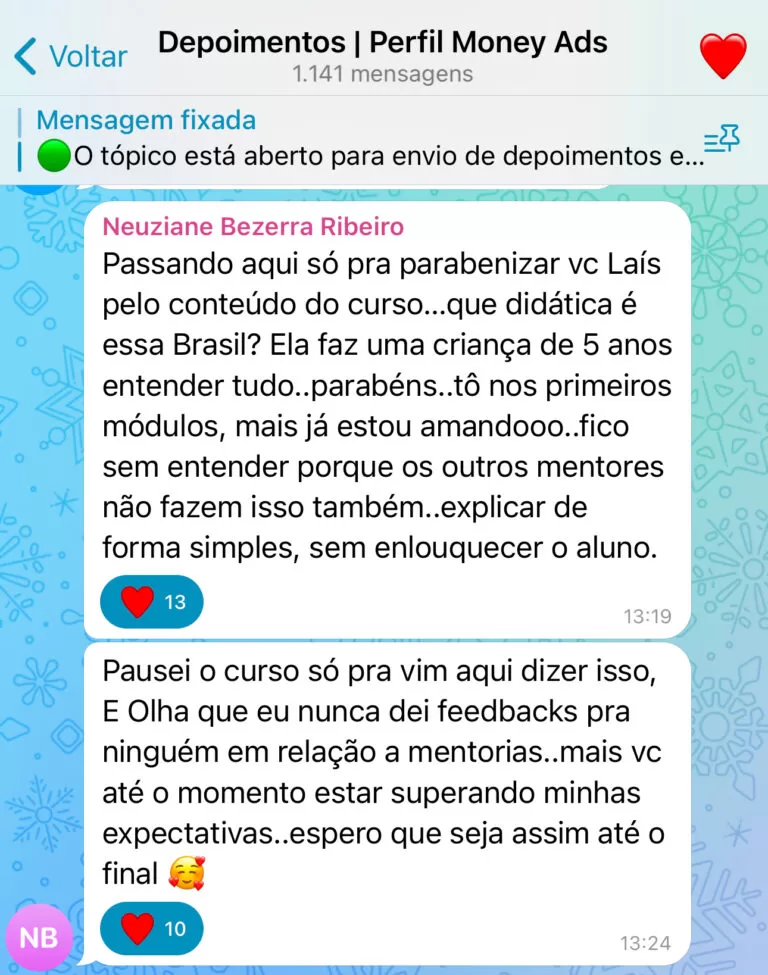Open the NB avatar profile
Image resolution: width=768 pixels, height=975 pixels.
(39, 938)
